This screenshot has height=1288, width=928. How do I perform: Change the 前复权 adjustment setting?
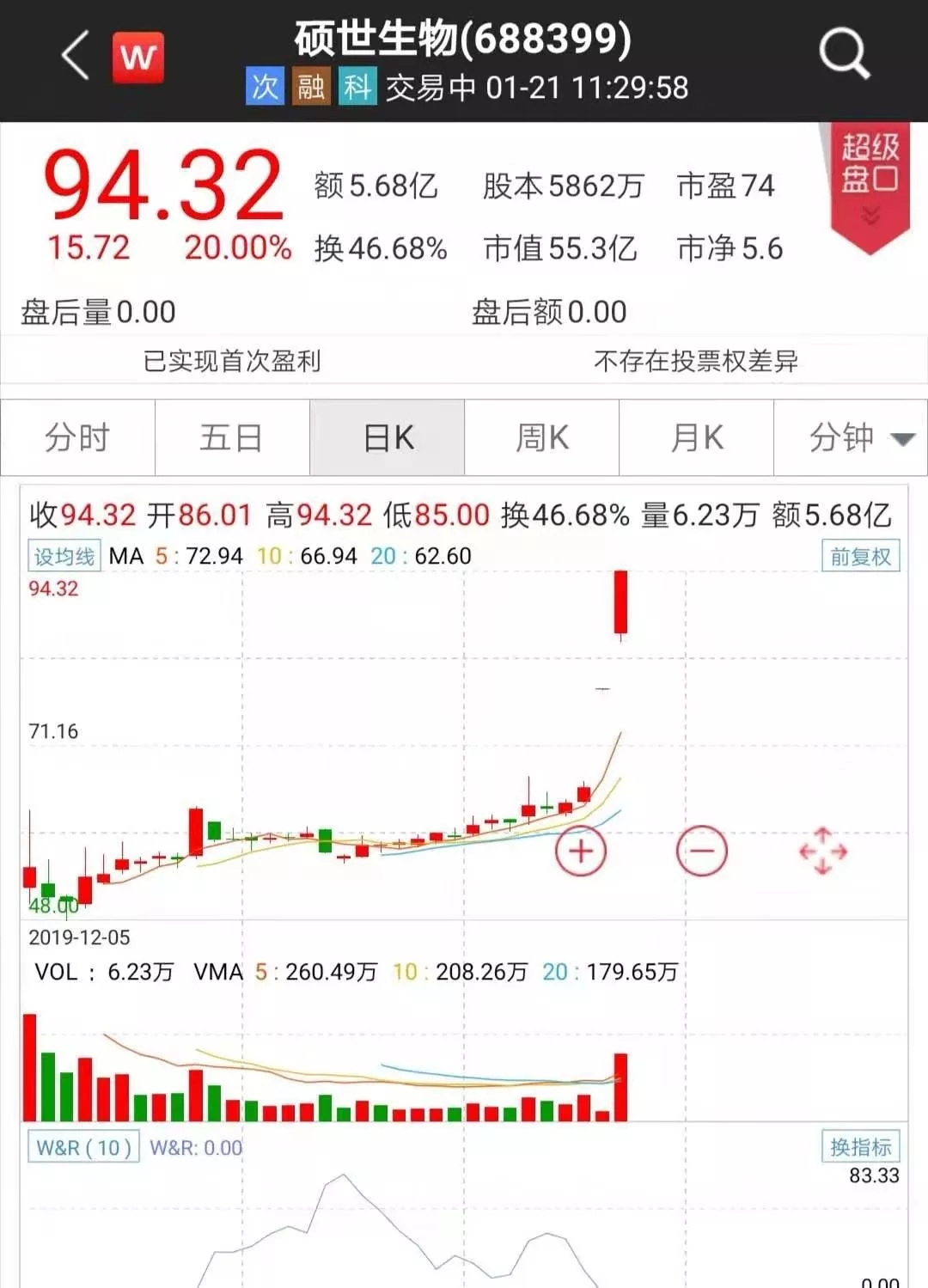click(860, 557)
